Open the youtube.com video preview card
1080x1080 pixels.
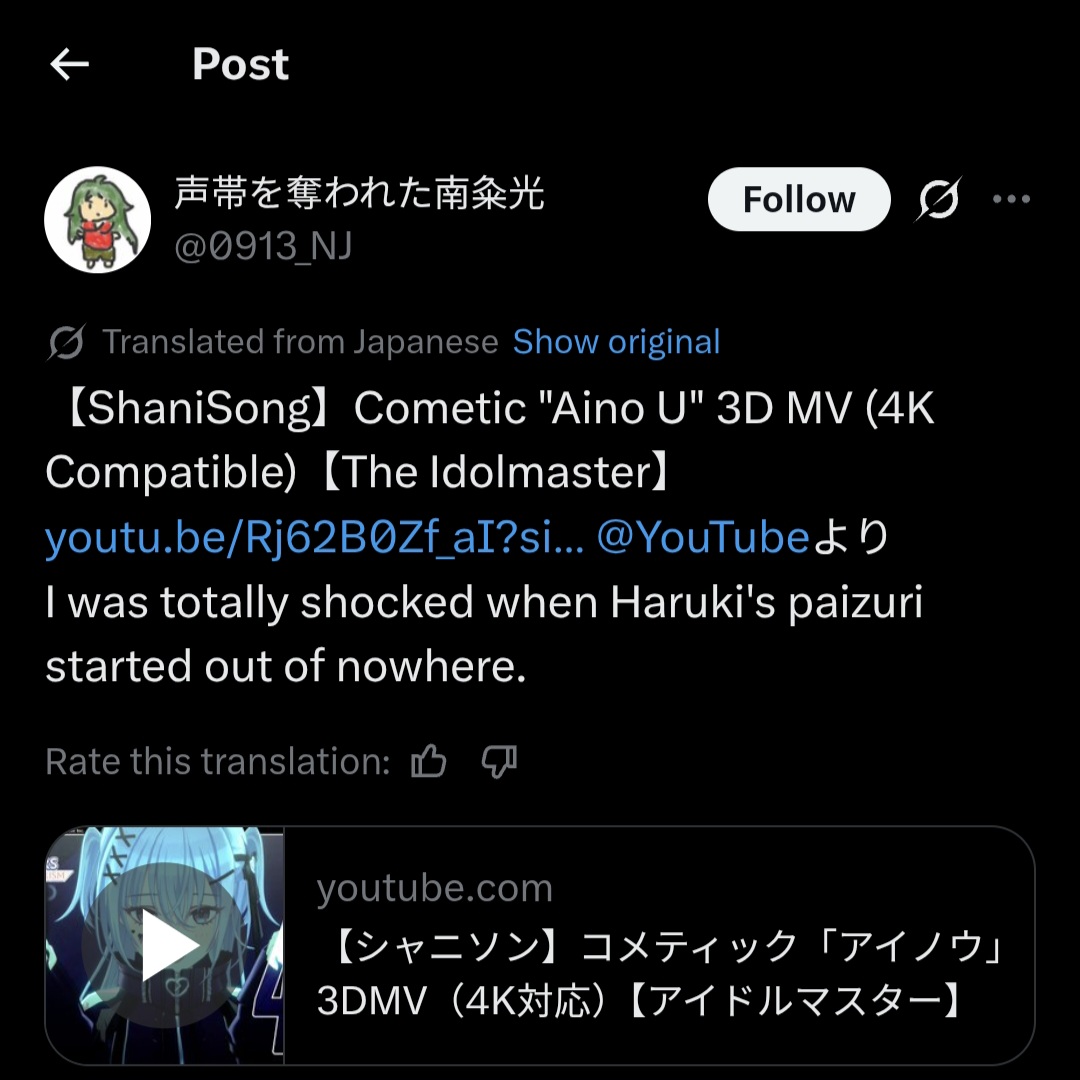[540, 945]
